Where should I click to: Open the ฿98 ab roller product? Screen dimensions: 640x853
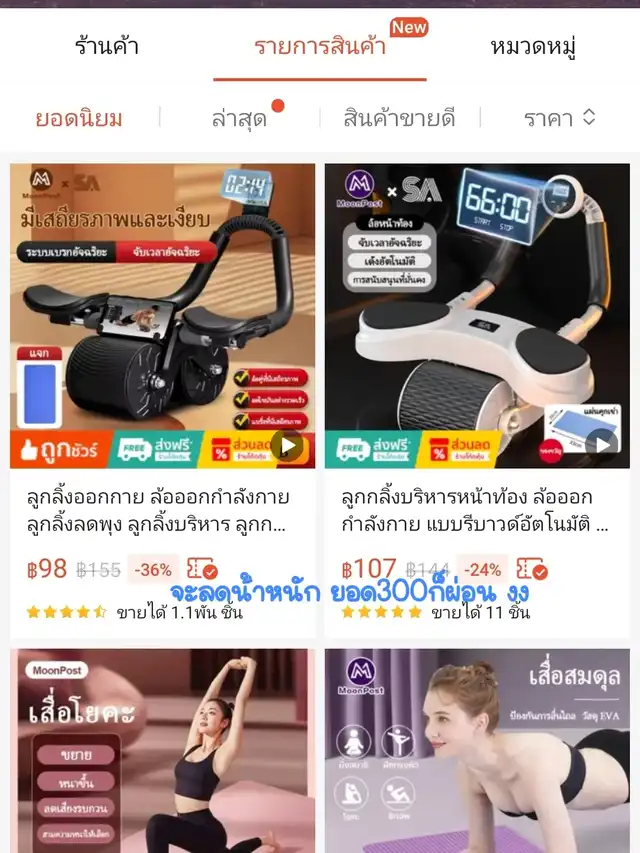tap(162, 317)
